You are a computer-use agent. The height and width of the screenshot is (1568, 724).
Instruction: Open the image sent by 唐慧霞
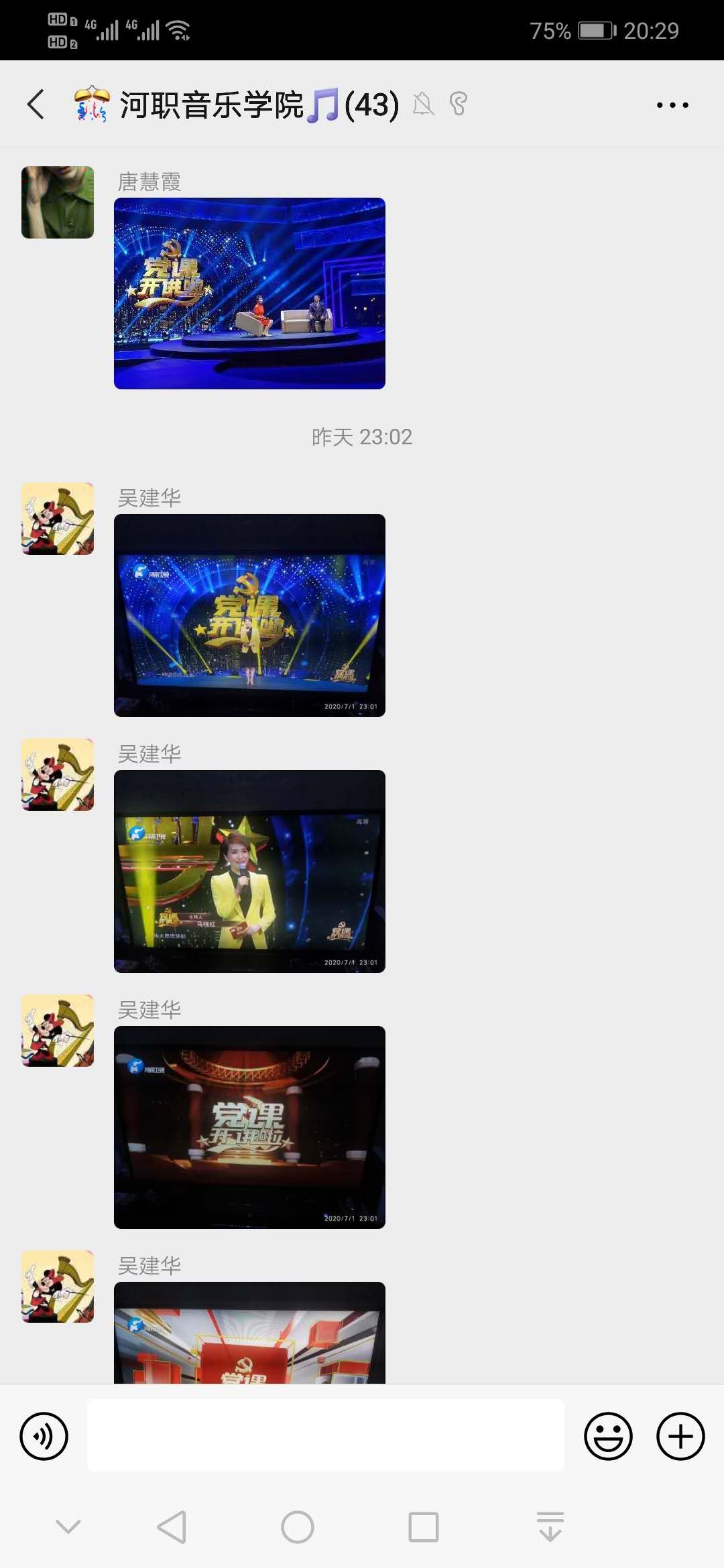(249, 293)
